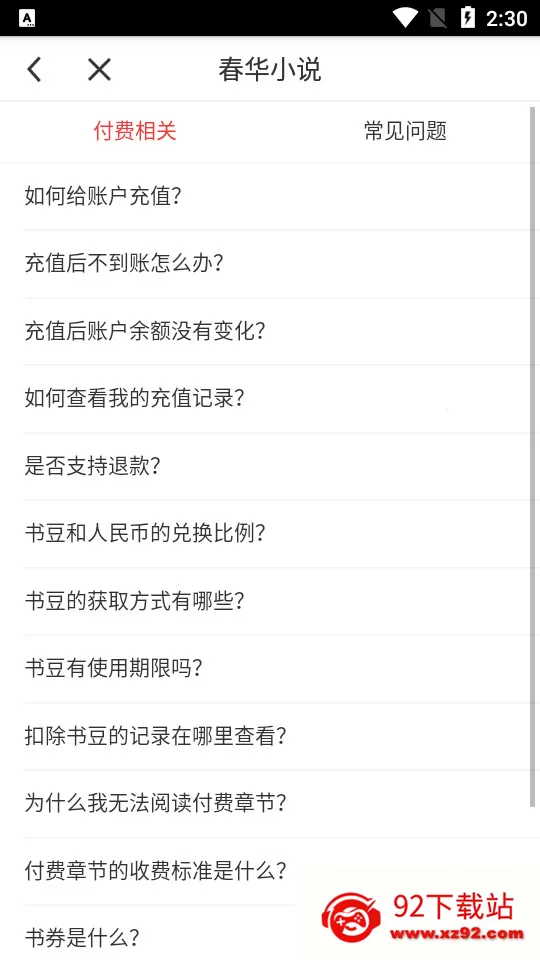The image size is (540, 960).
Task: Close the help page with X
Action: (x=99, y=70)
